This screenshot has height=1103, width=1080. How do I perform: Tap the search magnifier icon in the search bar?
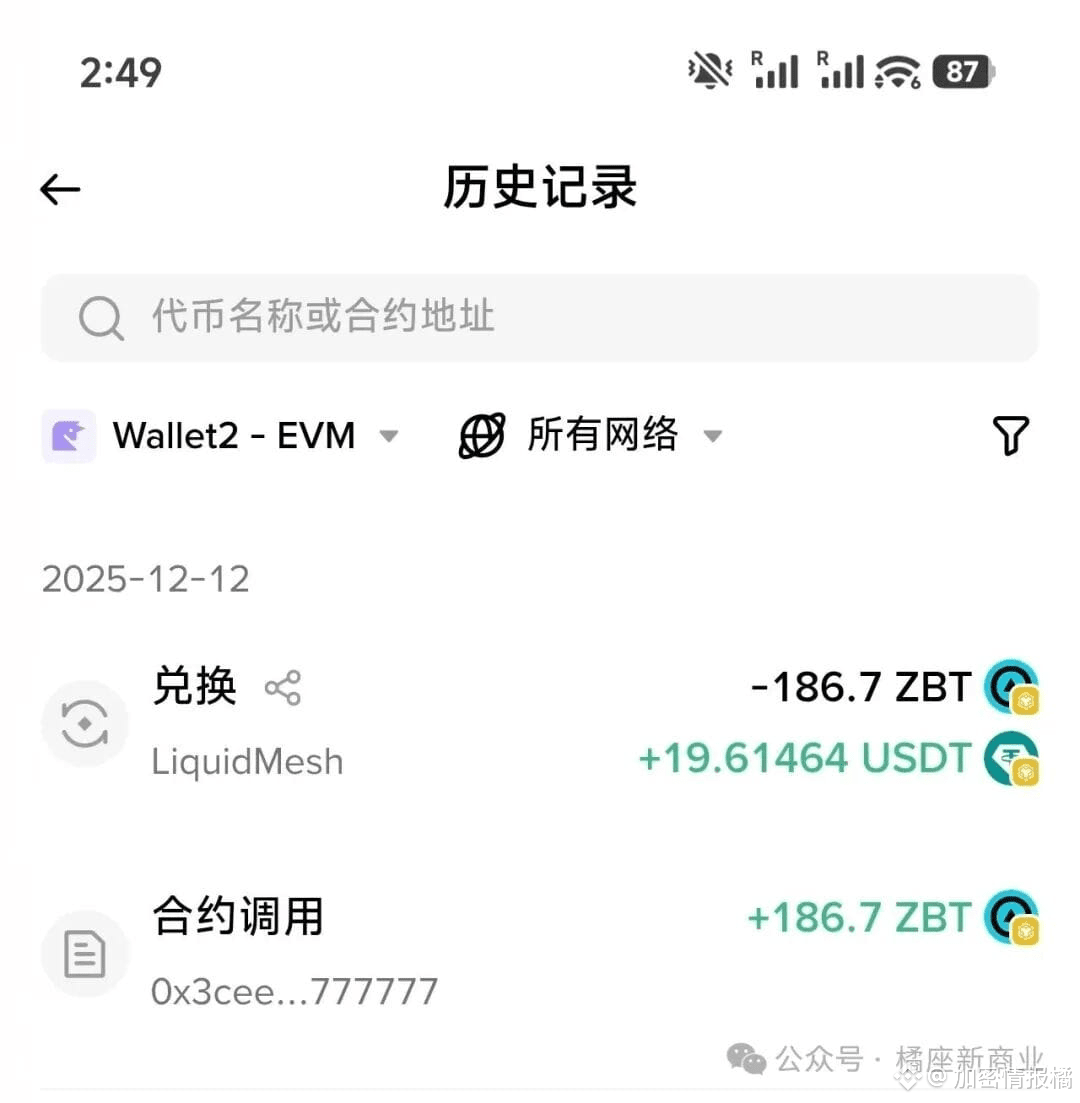[100, 318]
